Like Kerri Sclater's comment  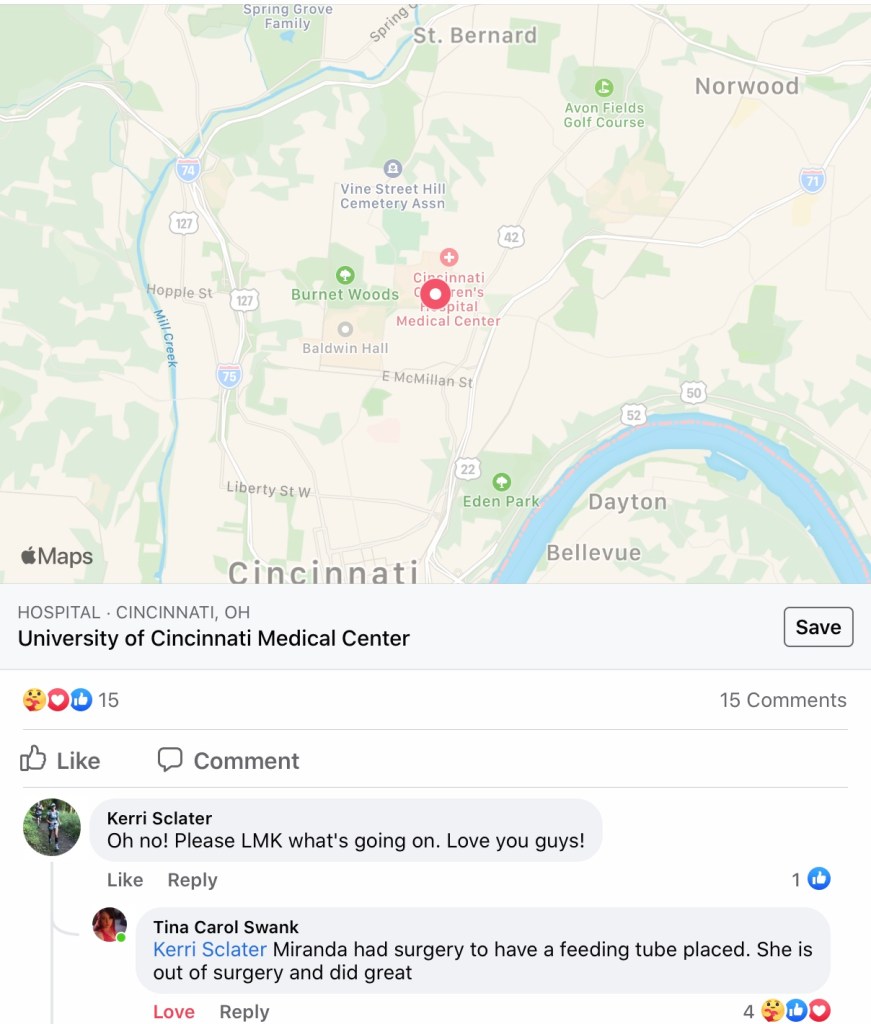[x=125, y=880]
